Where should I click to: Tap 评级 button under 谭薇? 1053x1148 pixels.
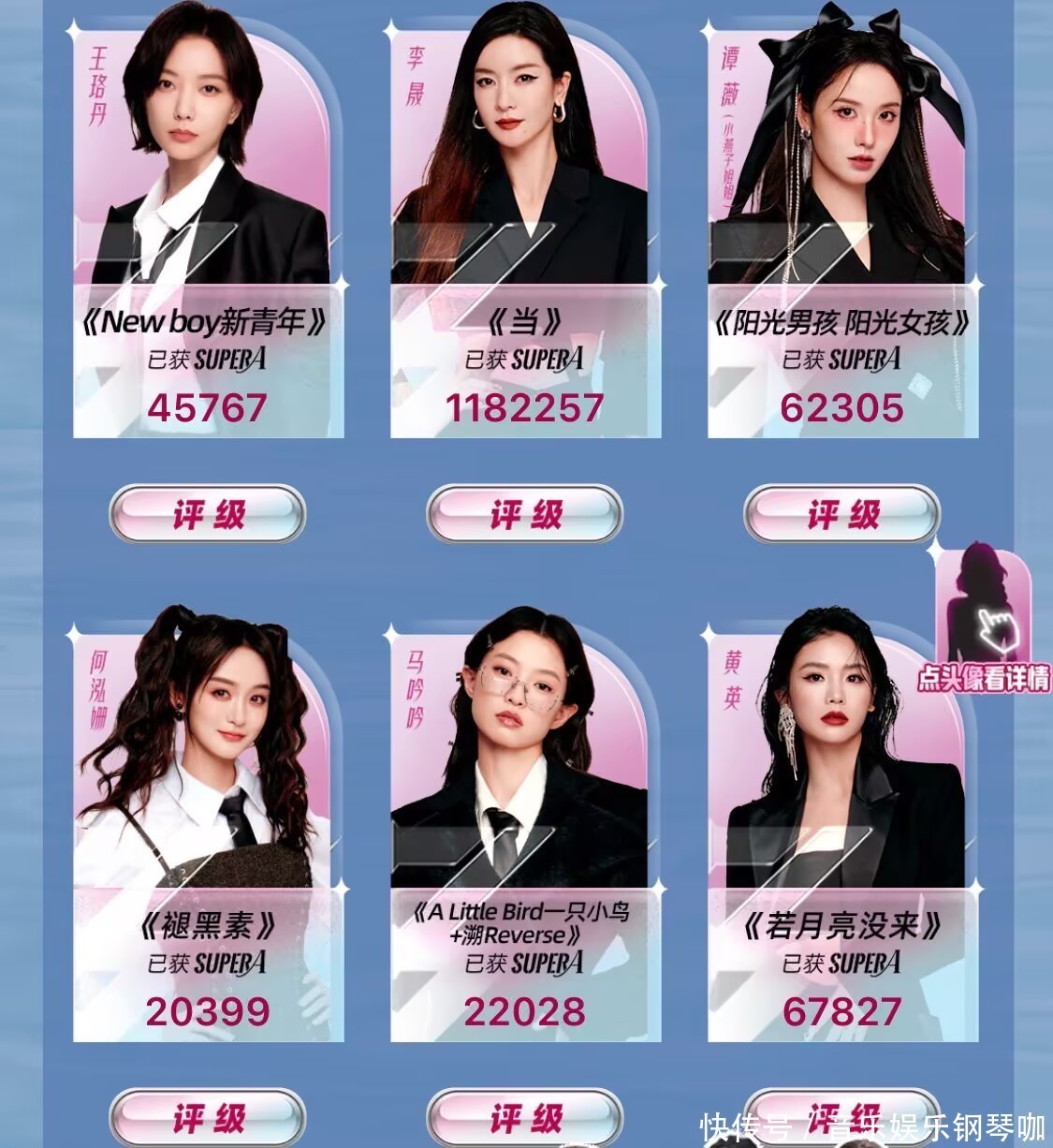841,514
